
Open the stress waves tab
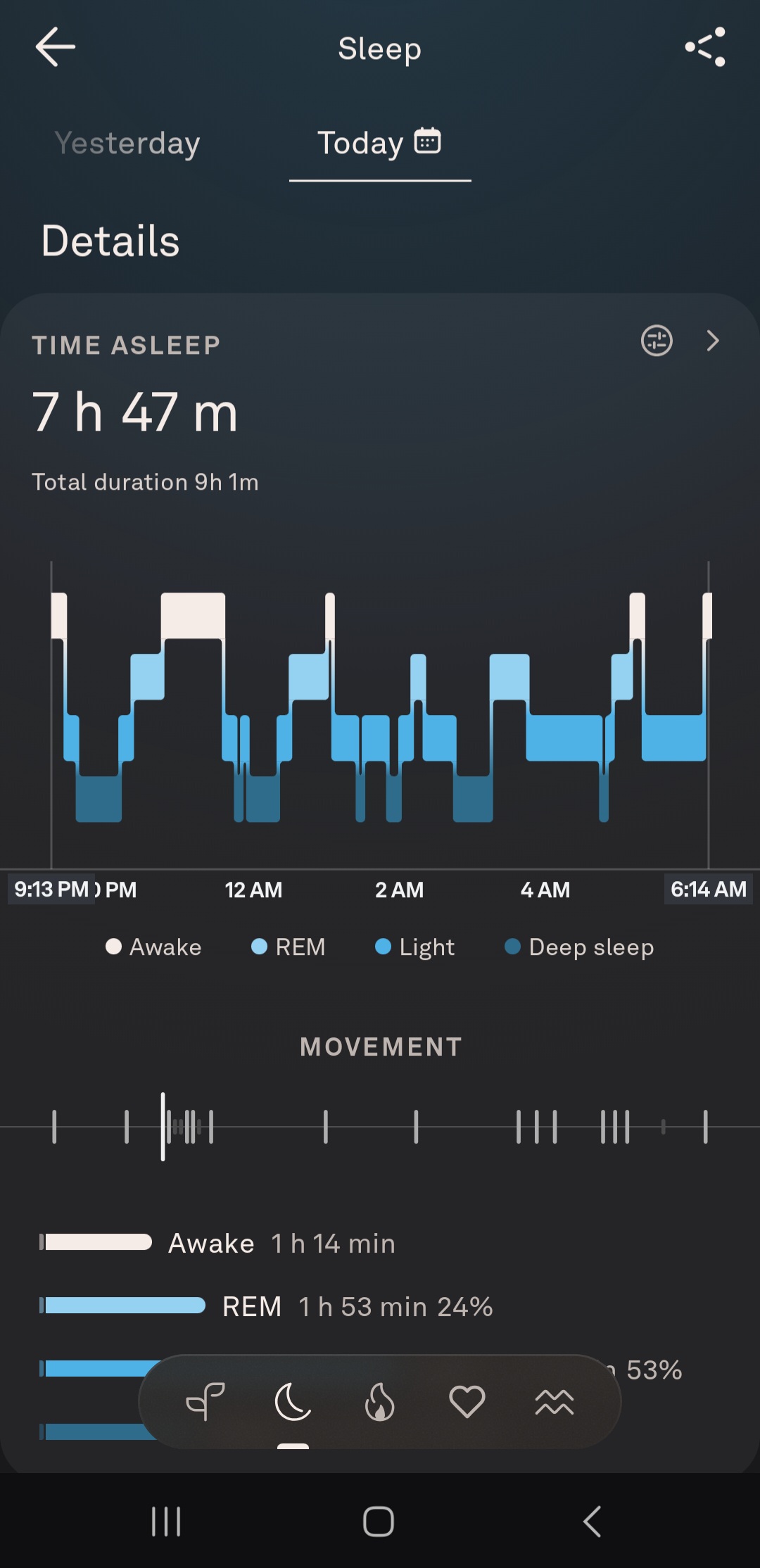pyautogui.click(x=555, y=1401)
